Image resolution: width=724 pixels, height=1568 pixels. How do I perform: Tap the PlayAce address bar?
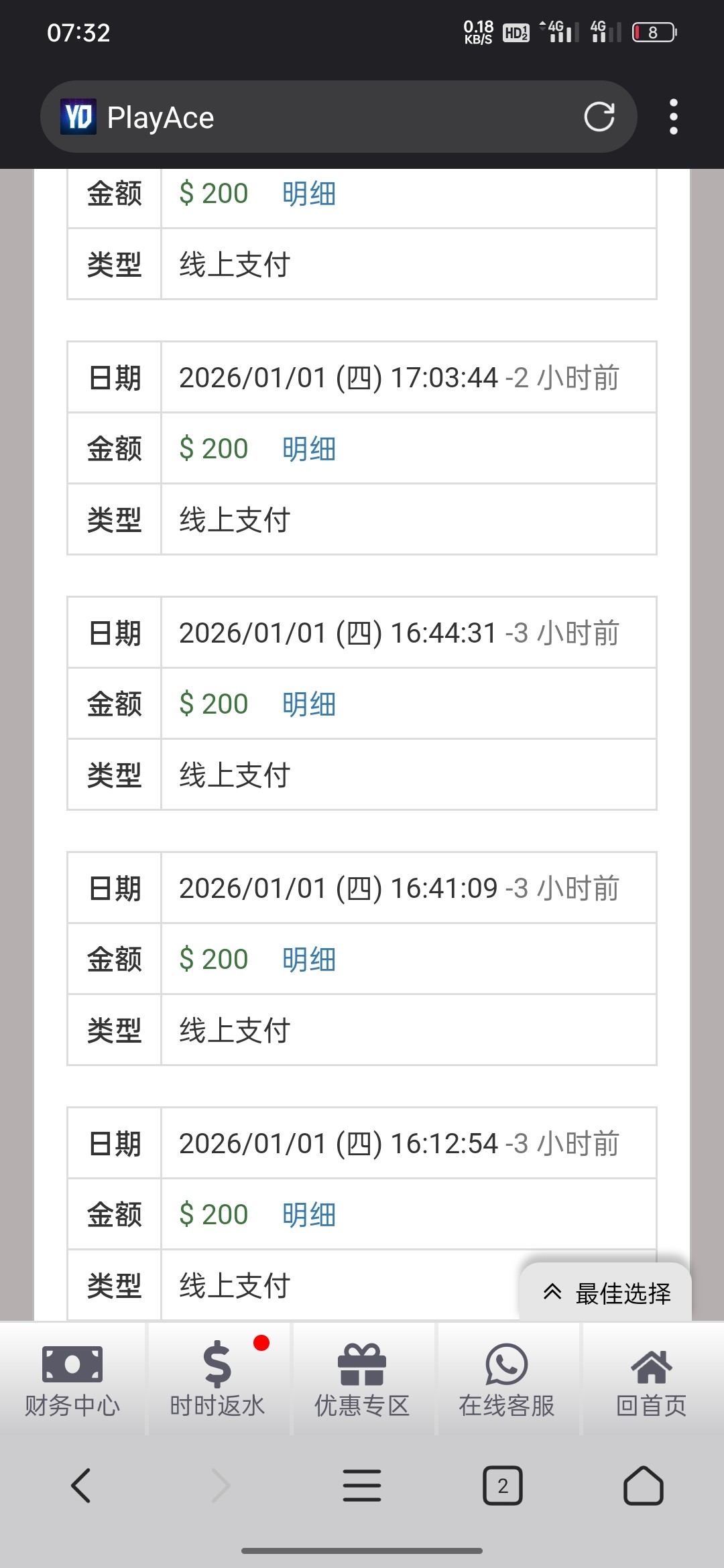pos(335,117)
